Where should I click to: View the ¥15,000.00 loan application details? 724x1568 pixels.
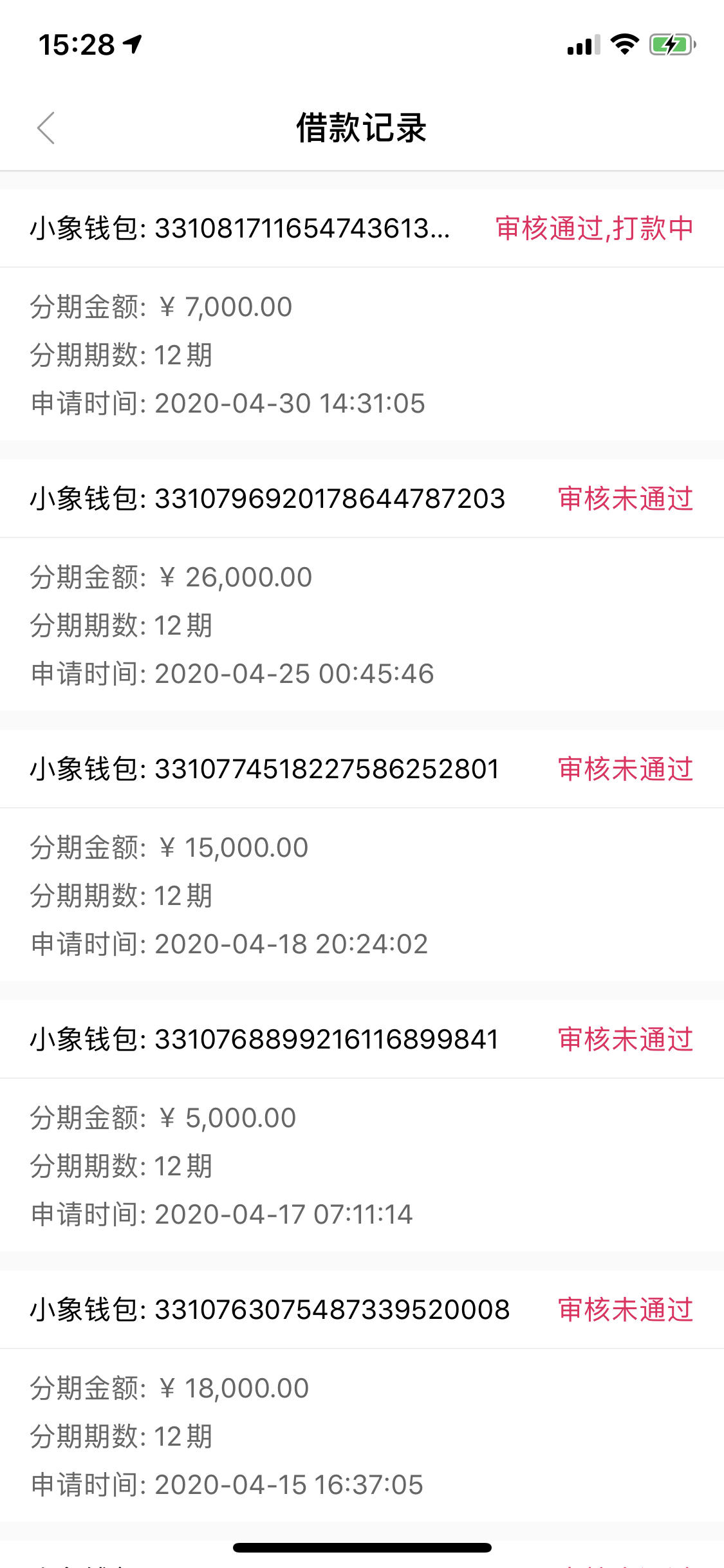(362, 855)
